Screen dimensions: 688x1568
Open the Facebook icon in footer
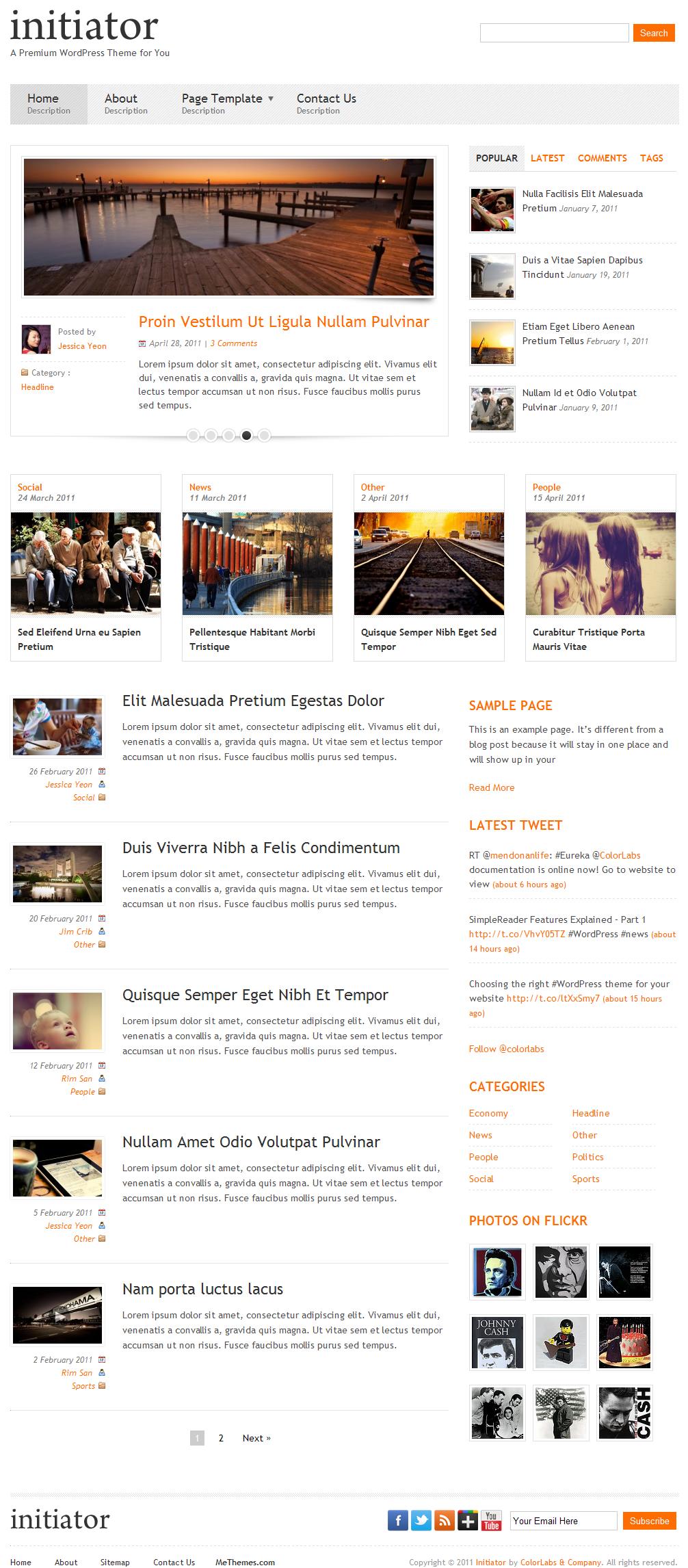(x=398, y=1521)
